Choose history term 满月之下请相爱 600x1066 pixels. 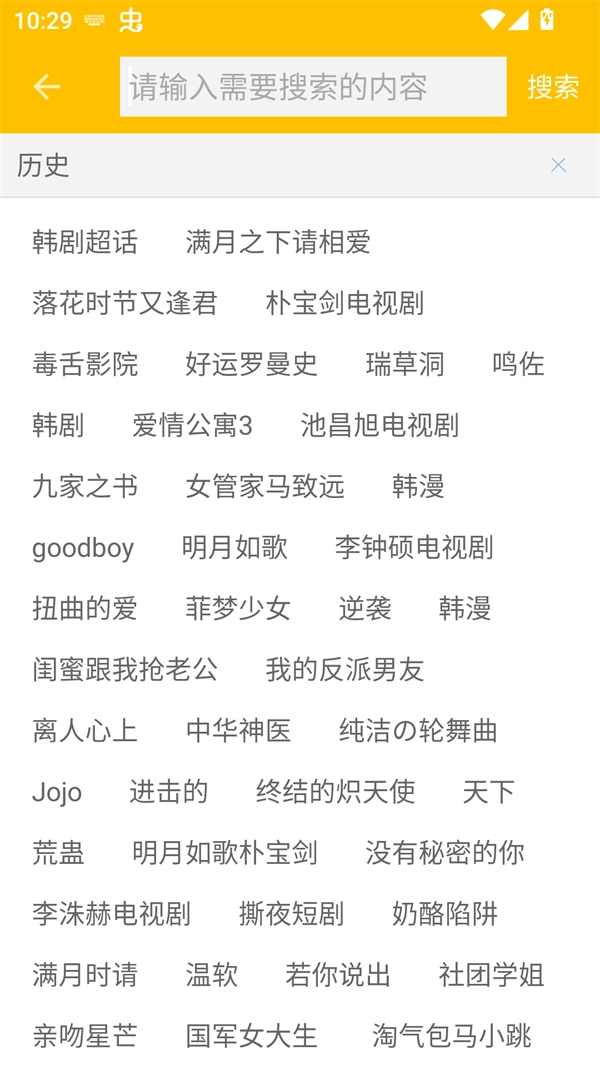278,242
